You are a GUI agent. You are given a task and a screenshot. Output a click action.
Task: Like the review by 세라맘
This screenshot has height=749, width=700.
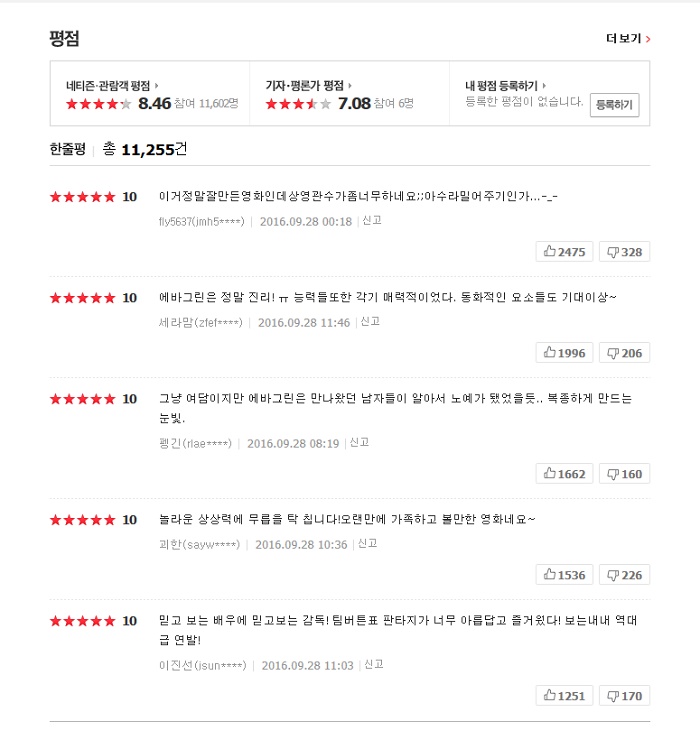click(x=564, y=352)
